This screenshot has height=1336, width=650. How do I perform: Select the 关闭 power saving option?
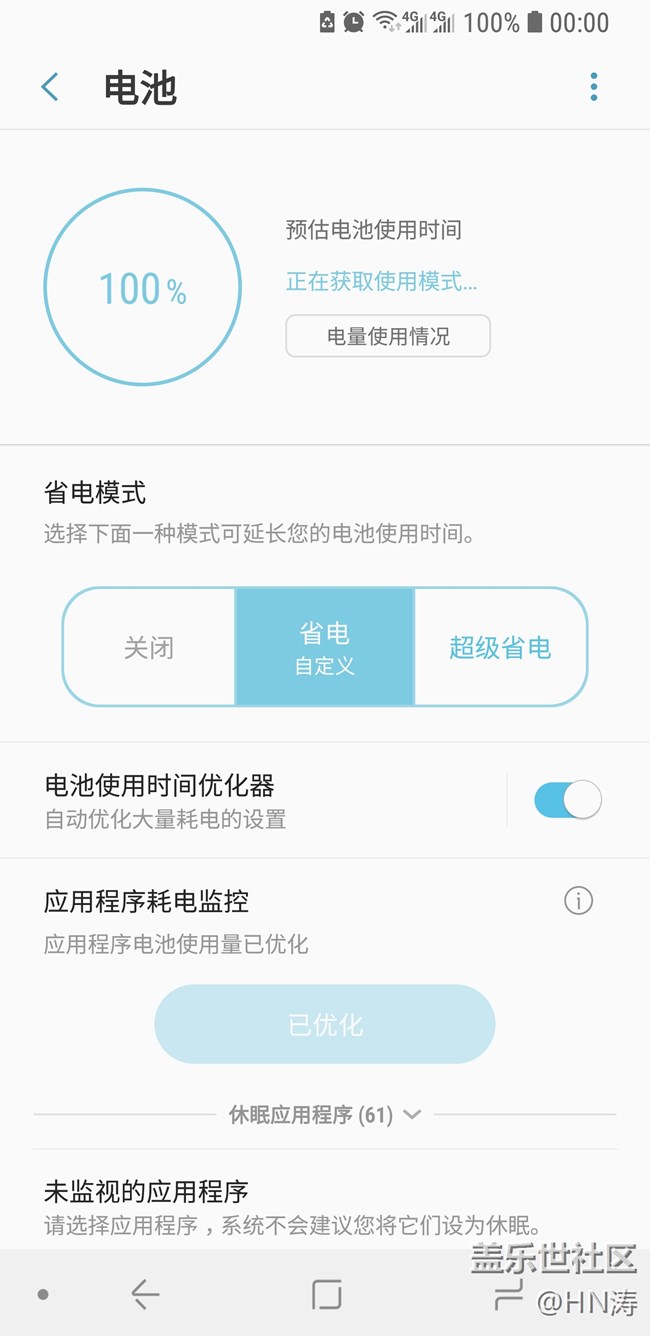[x=149, y=647]
